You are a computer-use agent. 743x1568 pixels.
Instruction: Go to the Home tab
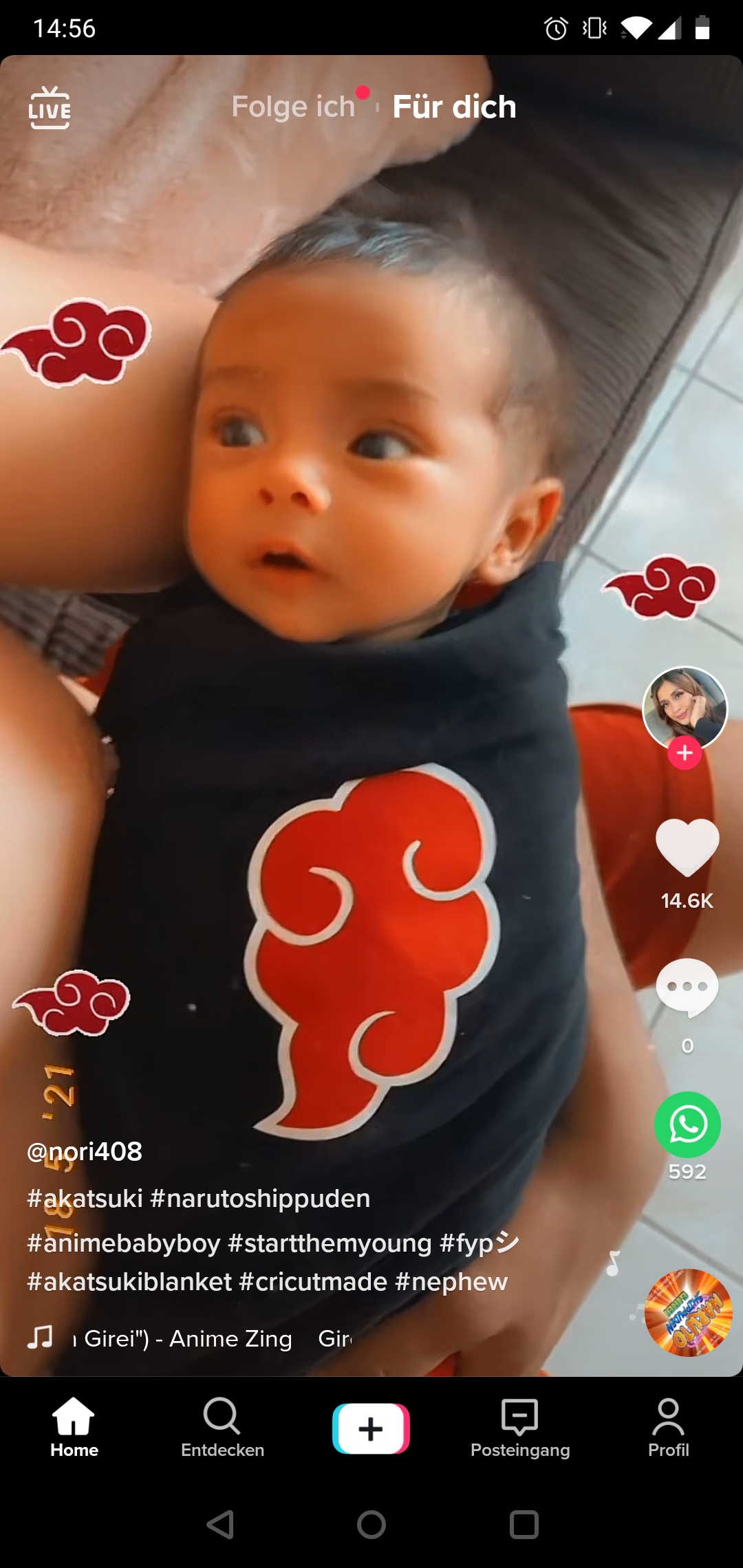74,1428
